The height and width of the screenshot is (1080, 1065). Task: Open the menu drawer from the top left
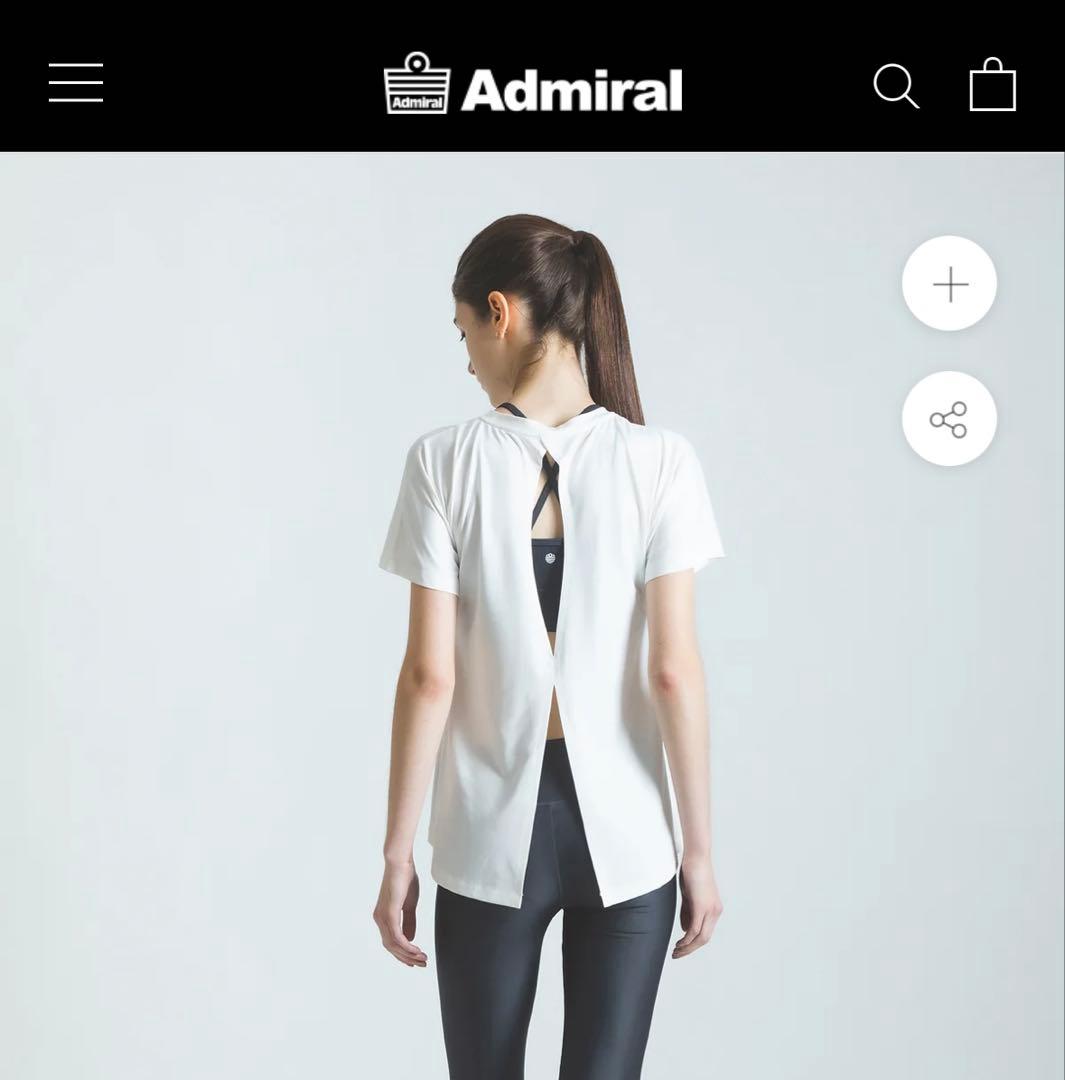click(75, 84)
